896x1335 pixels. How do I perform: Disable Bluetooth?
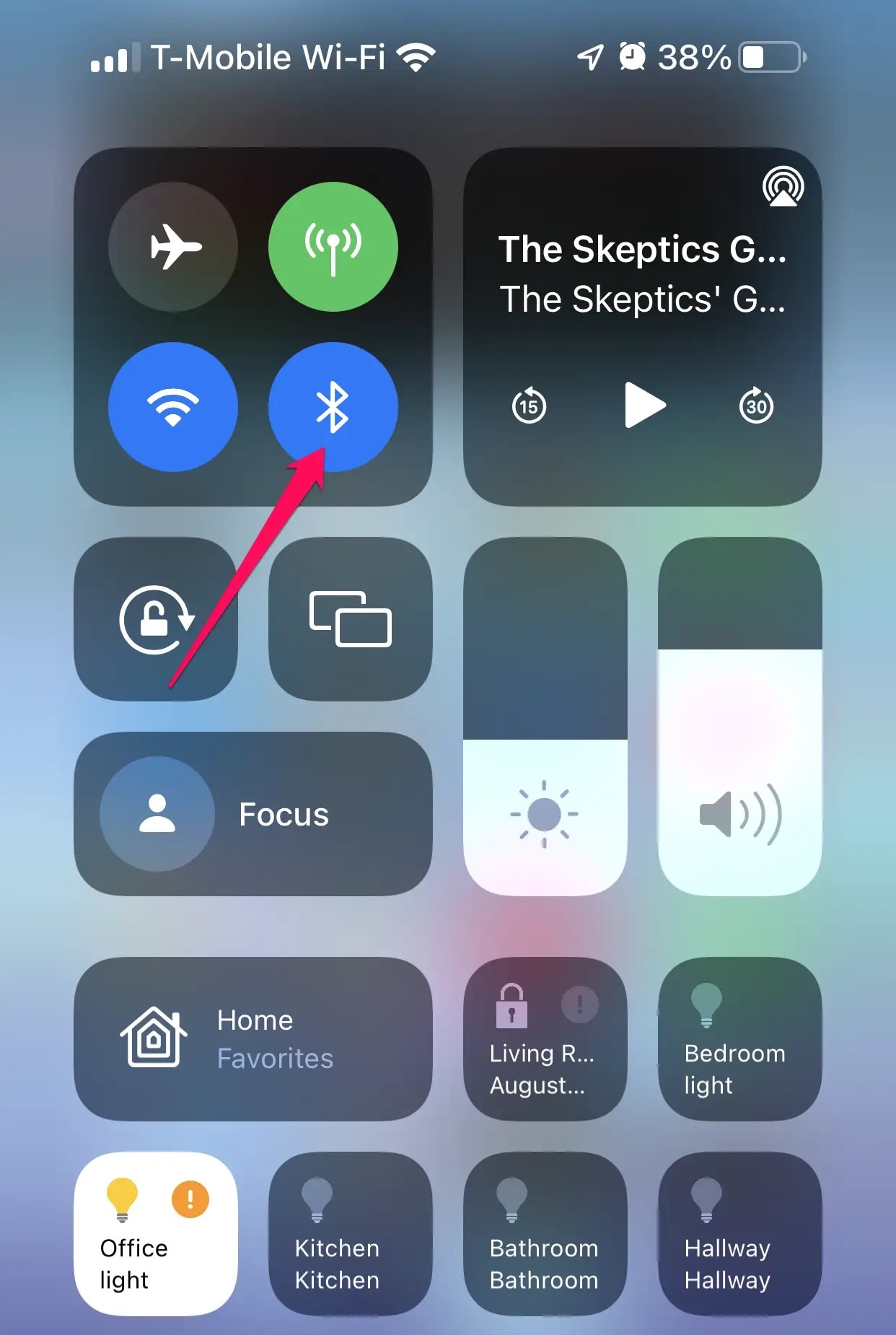[x=333, y=407]
